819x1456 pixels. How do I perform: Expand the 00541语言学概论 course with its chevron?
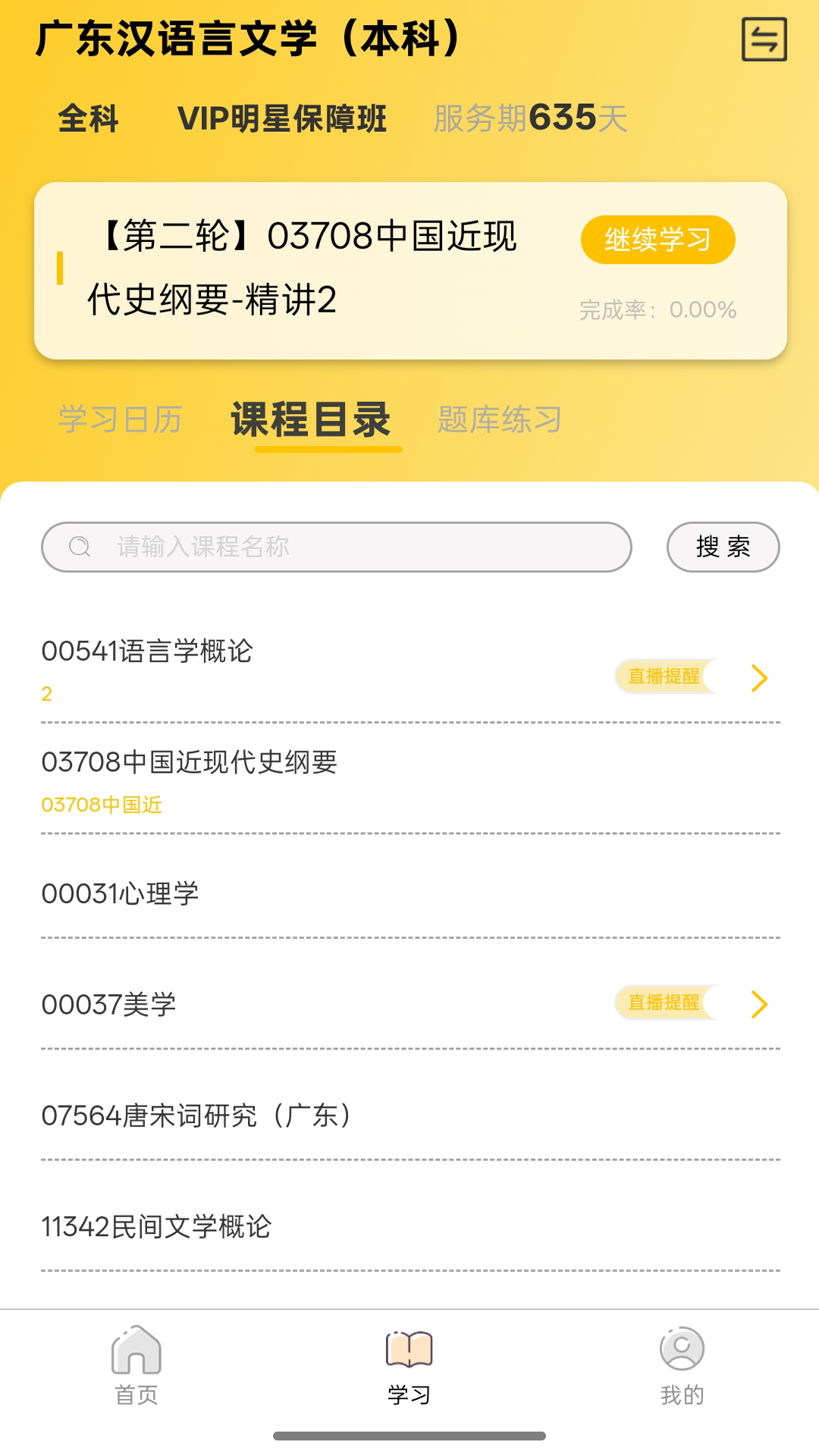click(759, 679)
